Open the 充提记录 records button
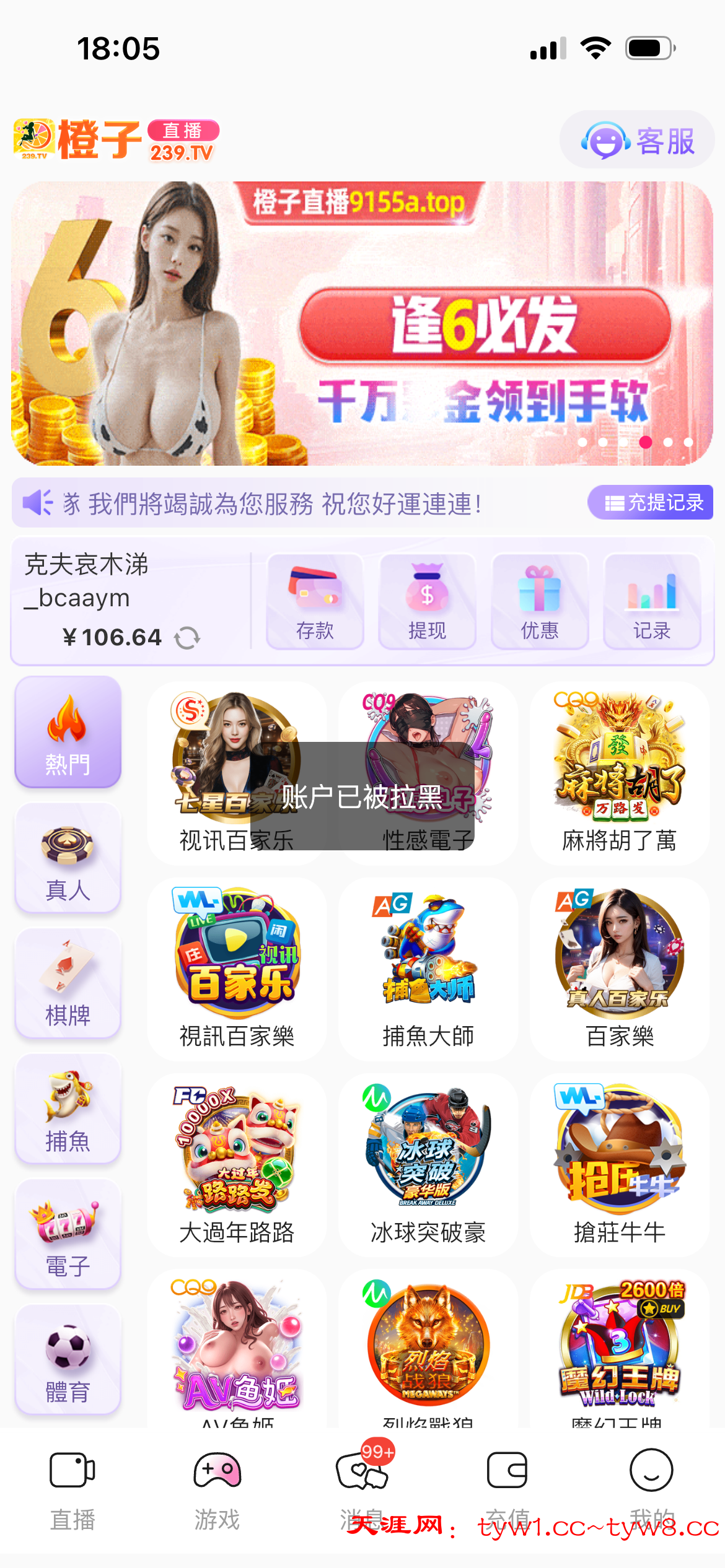This screenshot has height=1568, width=725. 651,502
